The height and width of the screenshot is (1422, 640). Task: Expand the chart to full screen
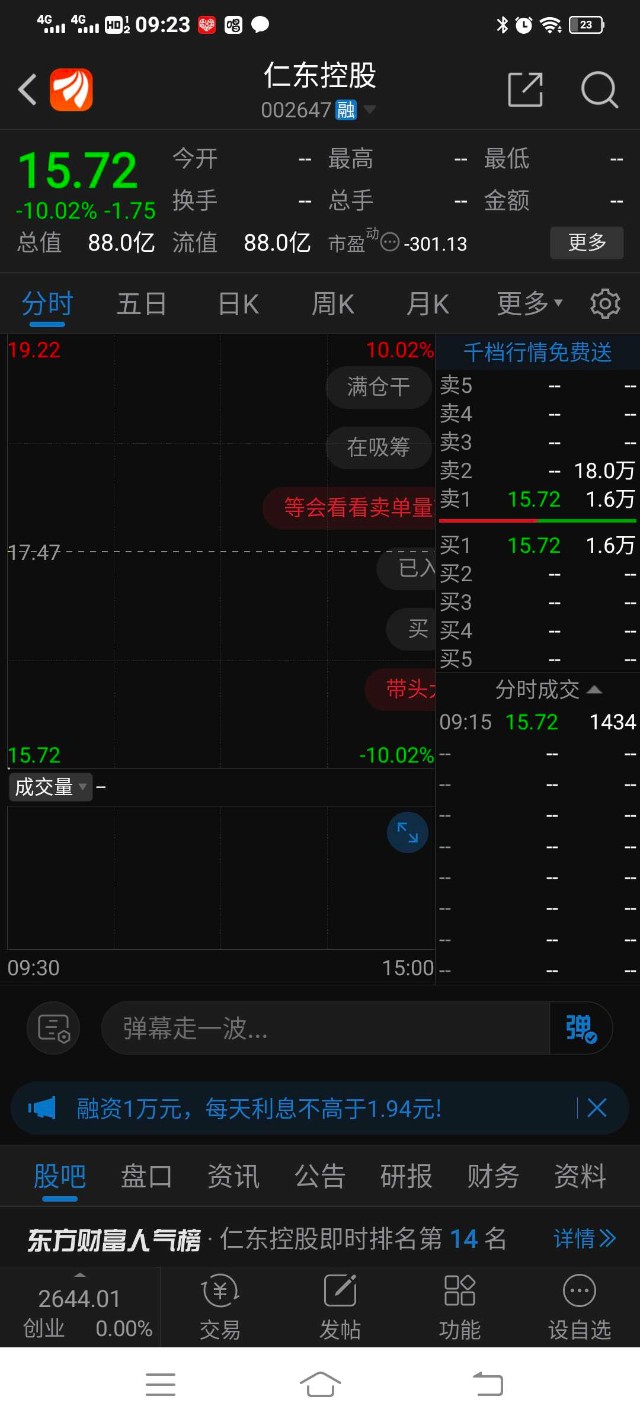(x=408, y=832)
